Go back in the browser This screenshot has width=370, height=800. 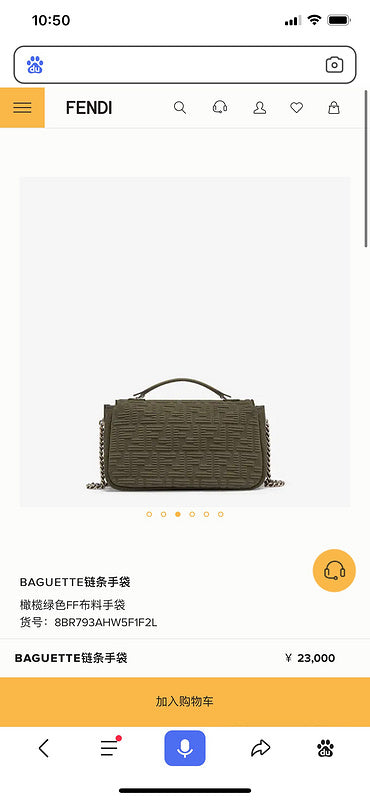[44, 748]
